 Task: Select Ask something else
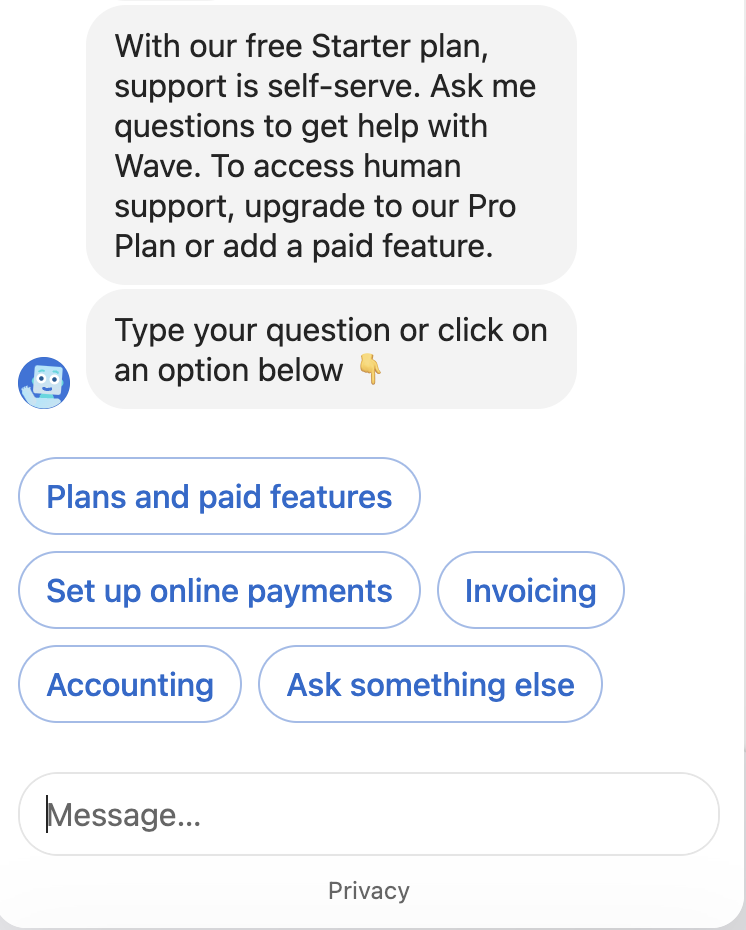click(x=430, y=685)
